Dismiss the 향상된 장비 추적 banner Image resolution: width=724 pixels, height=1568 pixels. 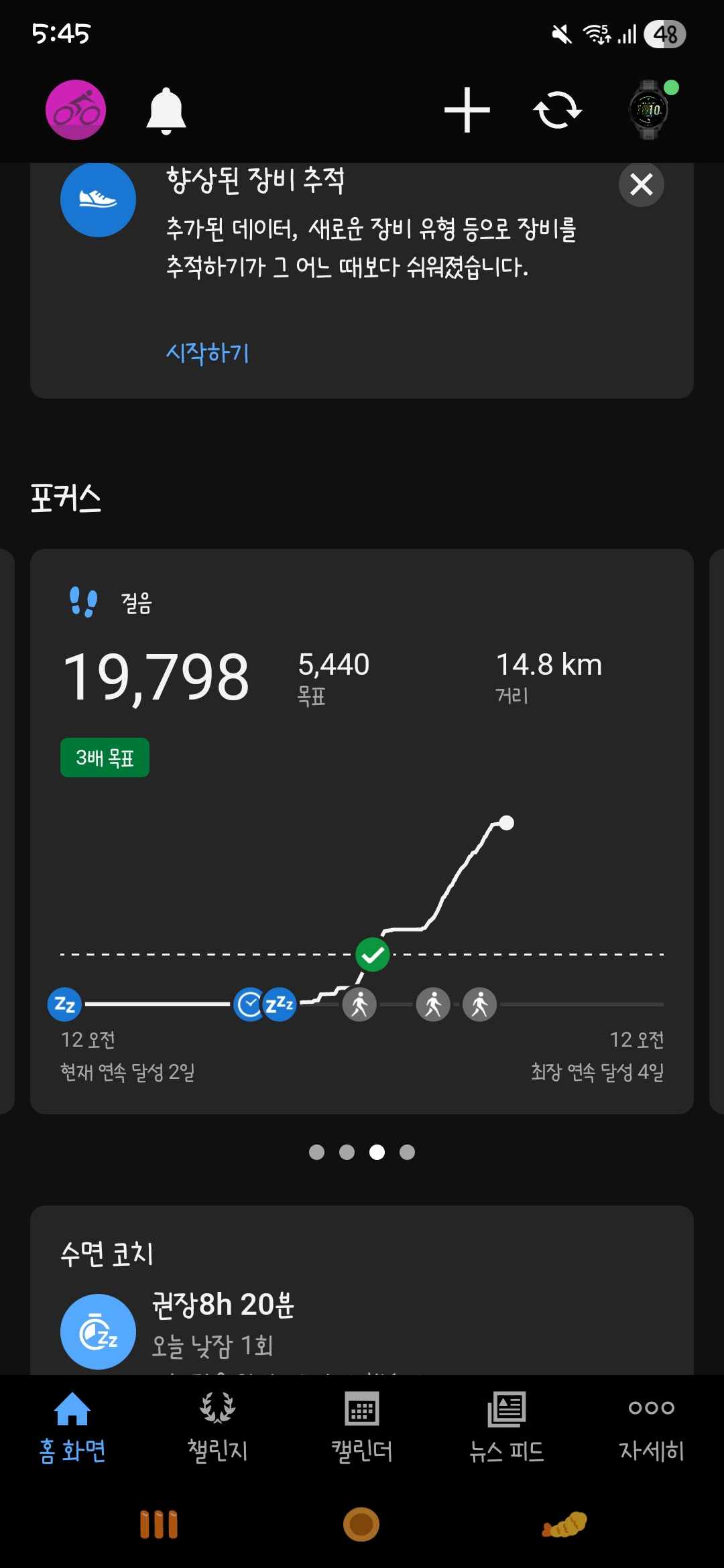click(x=641, y=184)
